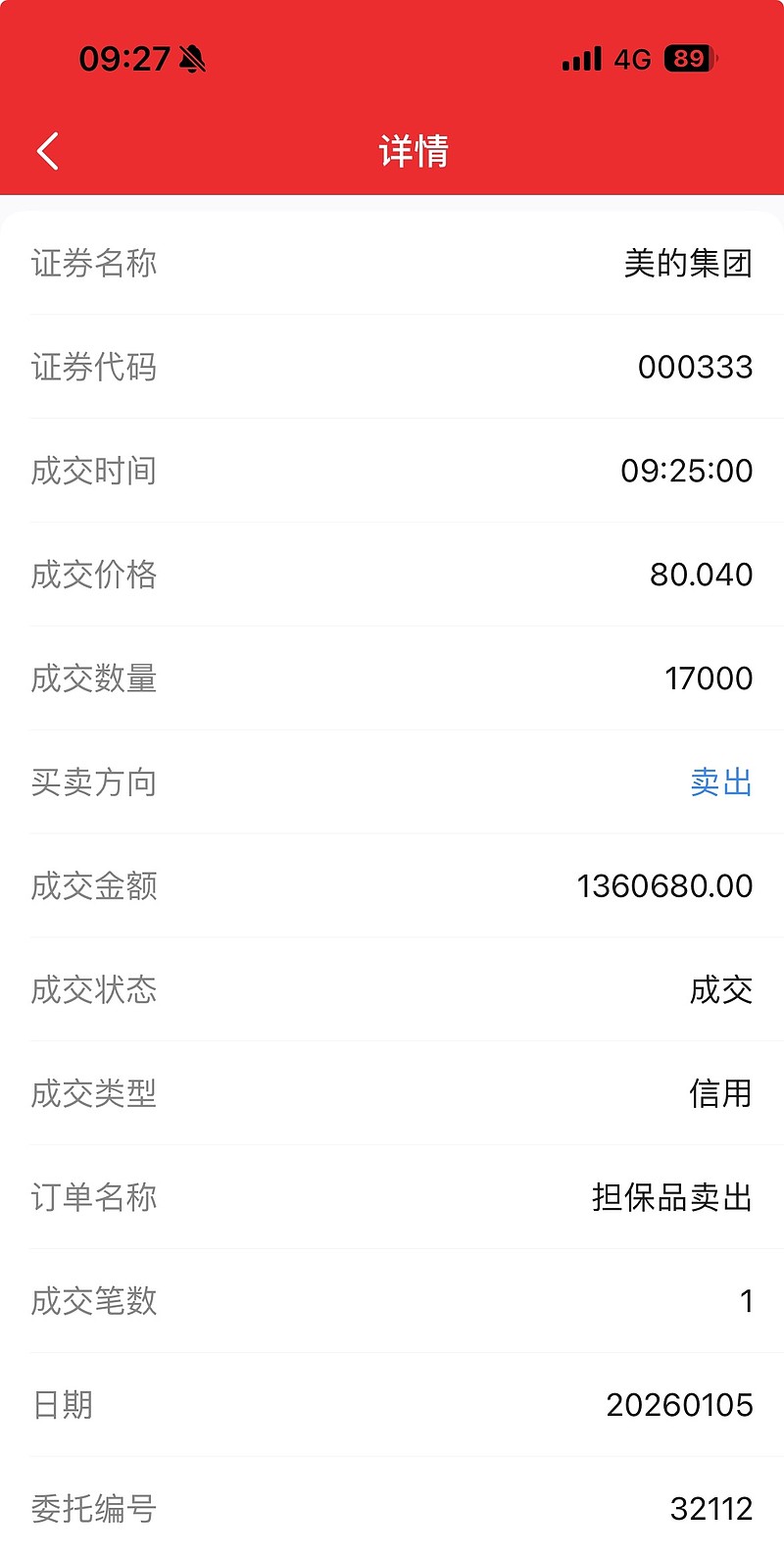Tap the 4G network indicator
This screenshot has height=1557, width=784.
(x=630, y=59)
